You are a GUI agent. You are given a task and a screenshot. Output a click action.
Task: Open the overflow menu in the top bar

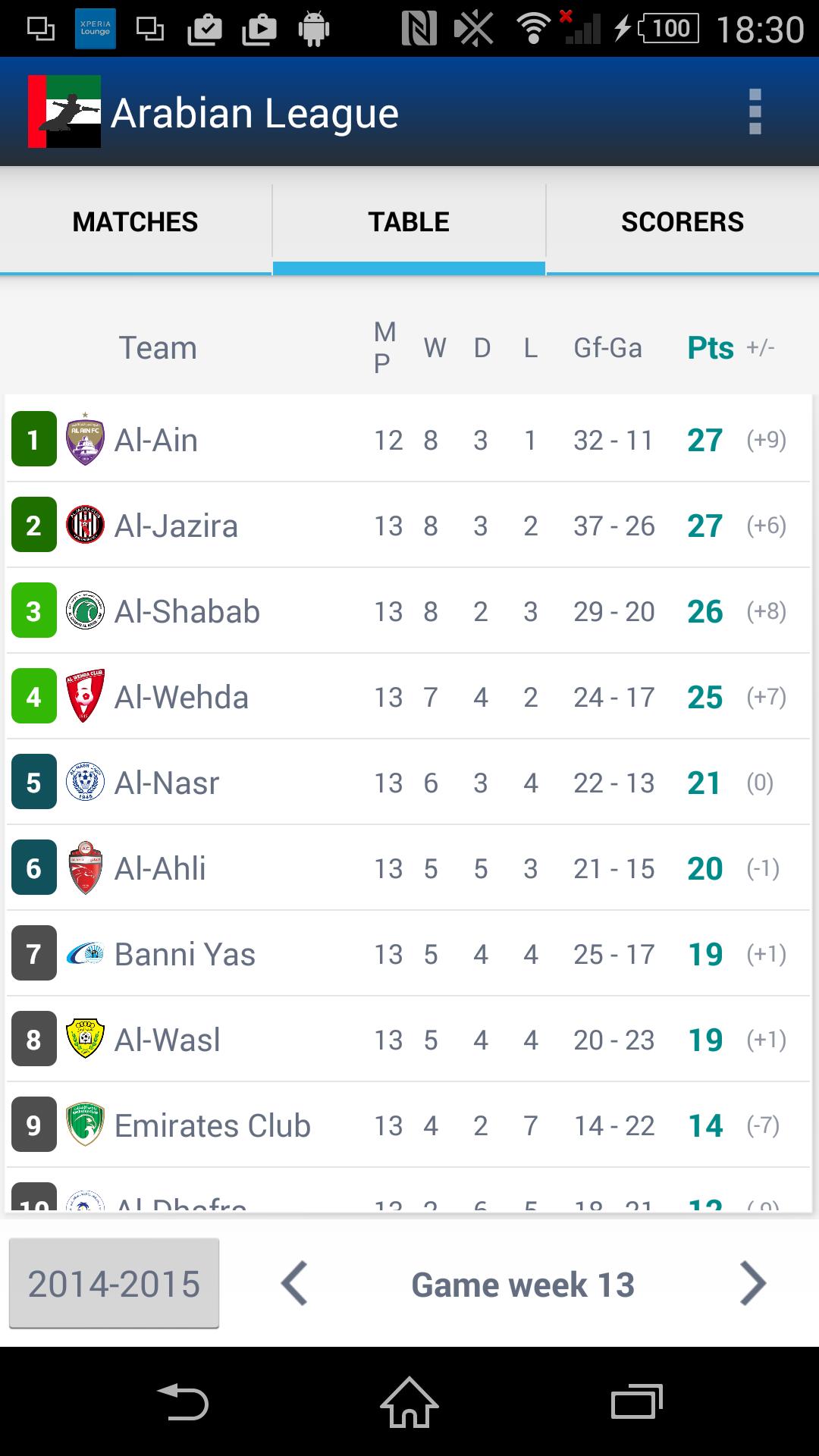click(755, 111)
